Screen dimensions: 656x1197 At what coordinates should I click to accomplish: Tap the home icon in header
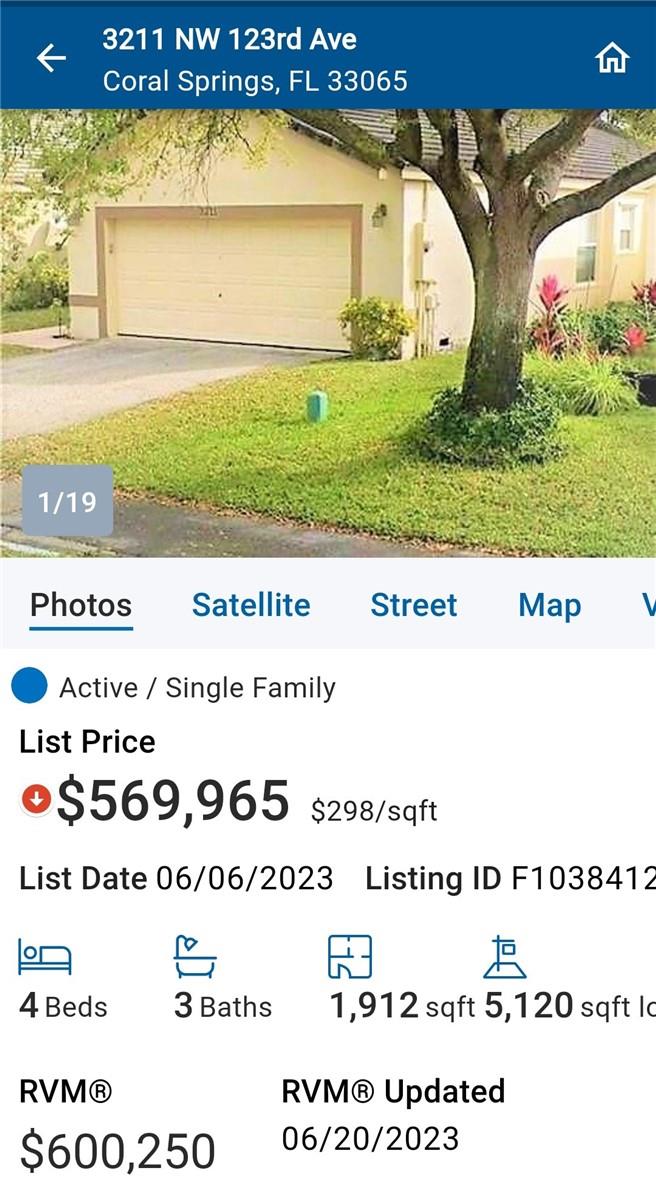pyautogui.click(x=612, y=58)
